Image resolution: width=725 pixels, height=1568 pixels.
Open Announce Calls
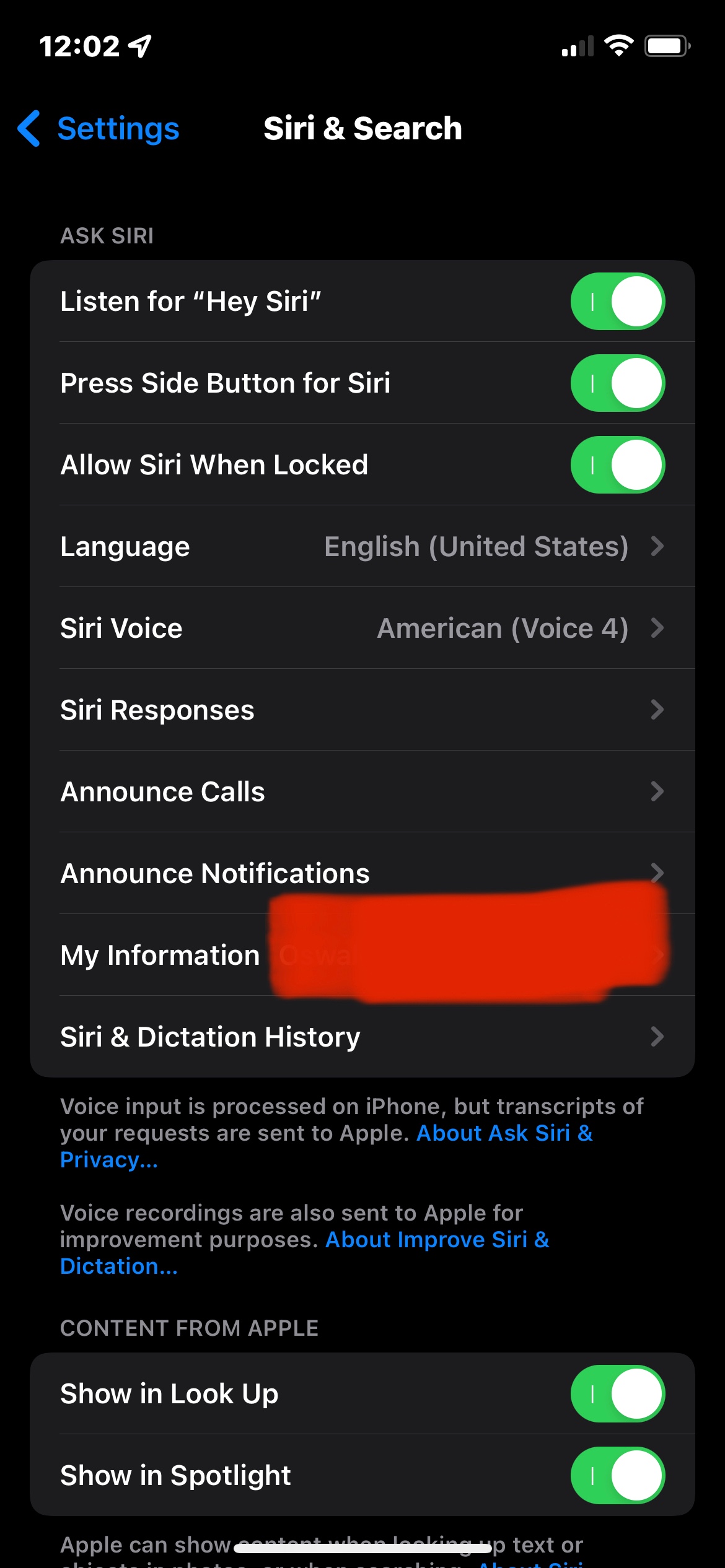tap(362, 791)
